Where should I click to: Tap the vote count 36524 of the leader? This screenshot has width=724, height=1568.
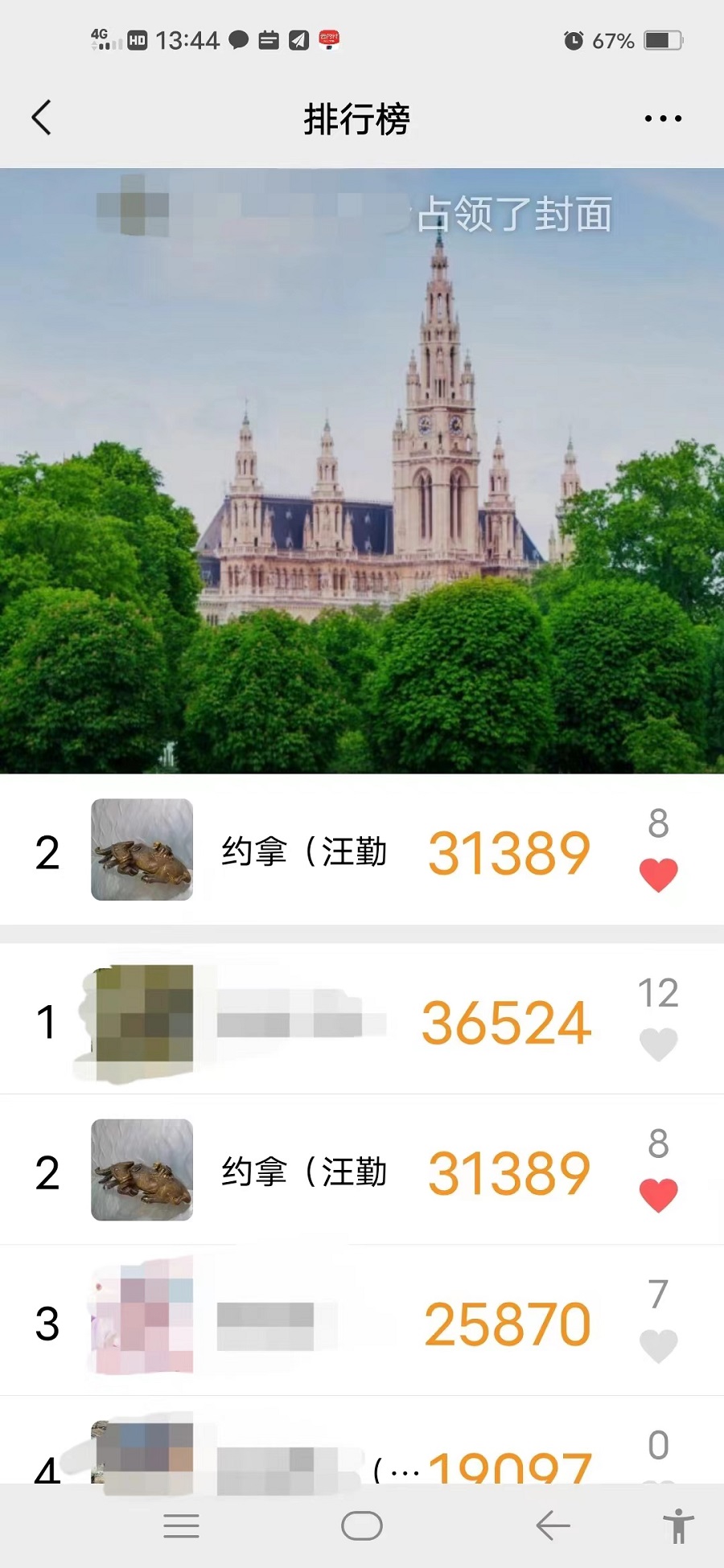click(505, 1021)
